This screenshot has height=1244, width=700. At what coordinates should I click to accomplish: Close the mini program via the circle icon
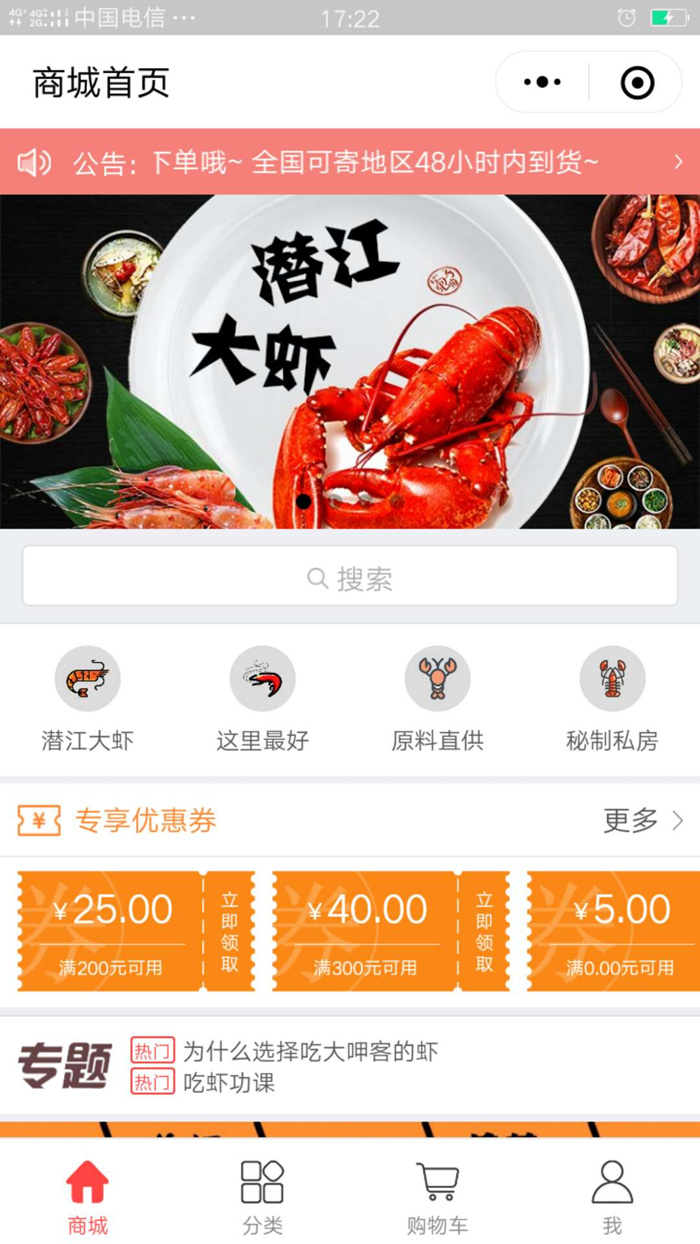click(637, 83)
